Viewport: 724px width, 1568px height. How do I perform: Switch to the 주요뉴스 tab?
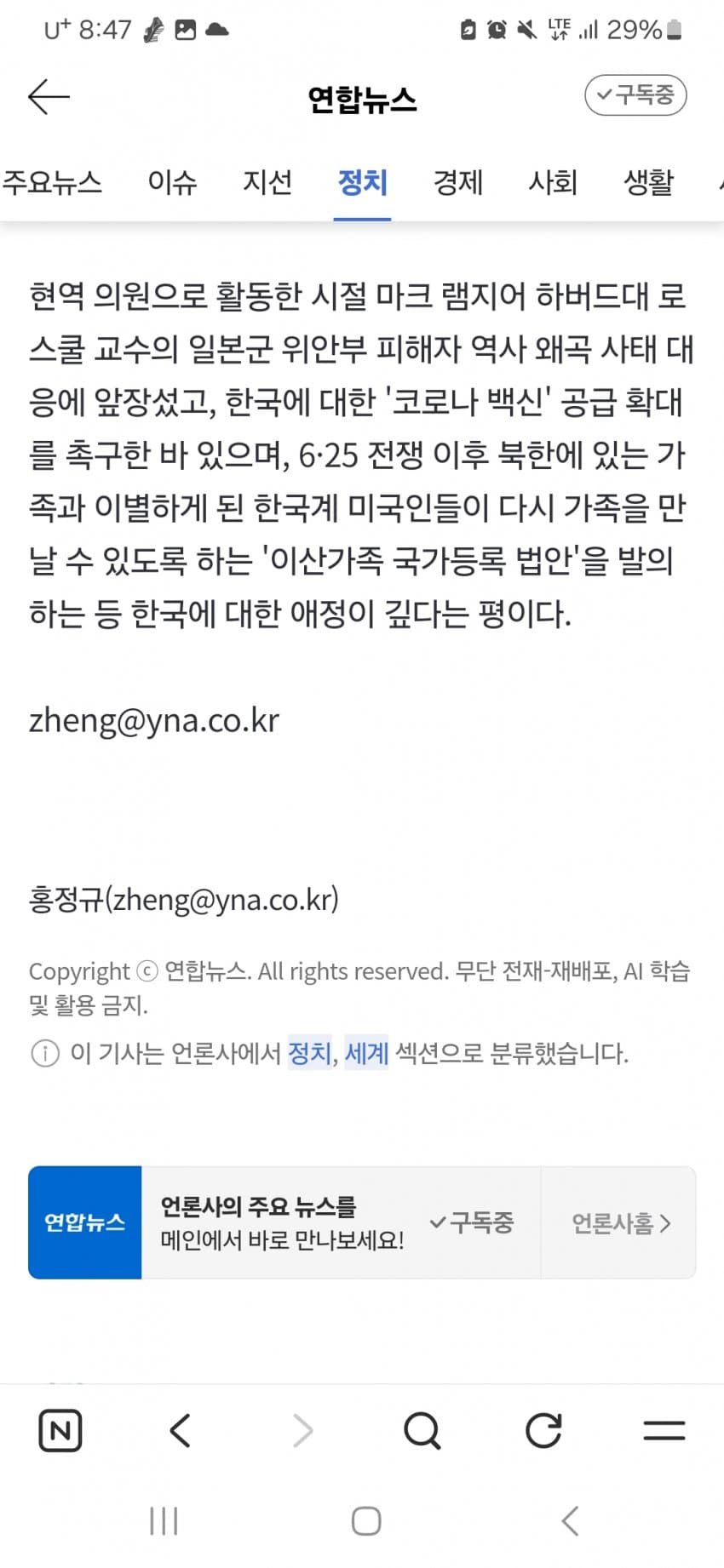tap(52, 182)
